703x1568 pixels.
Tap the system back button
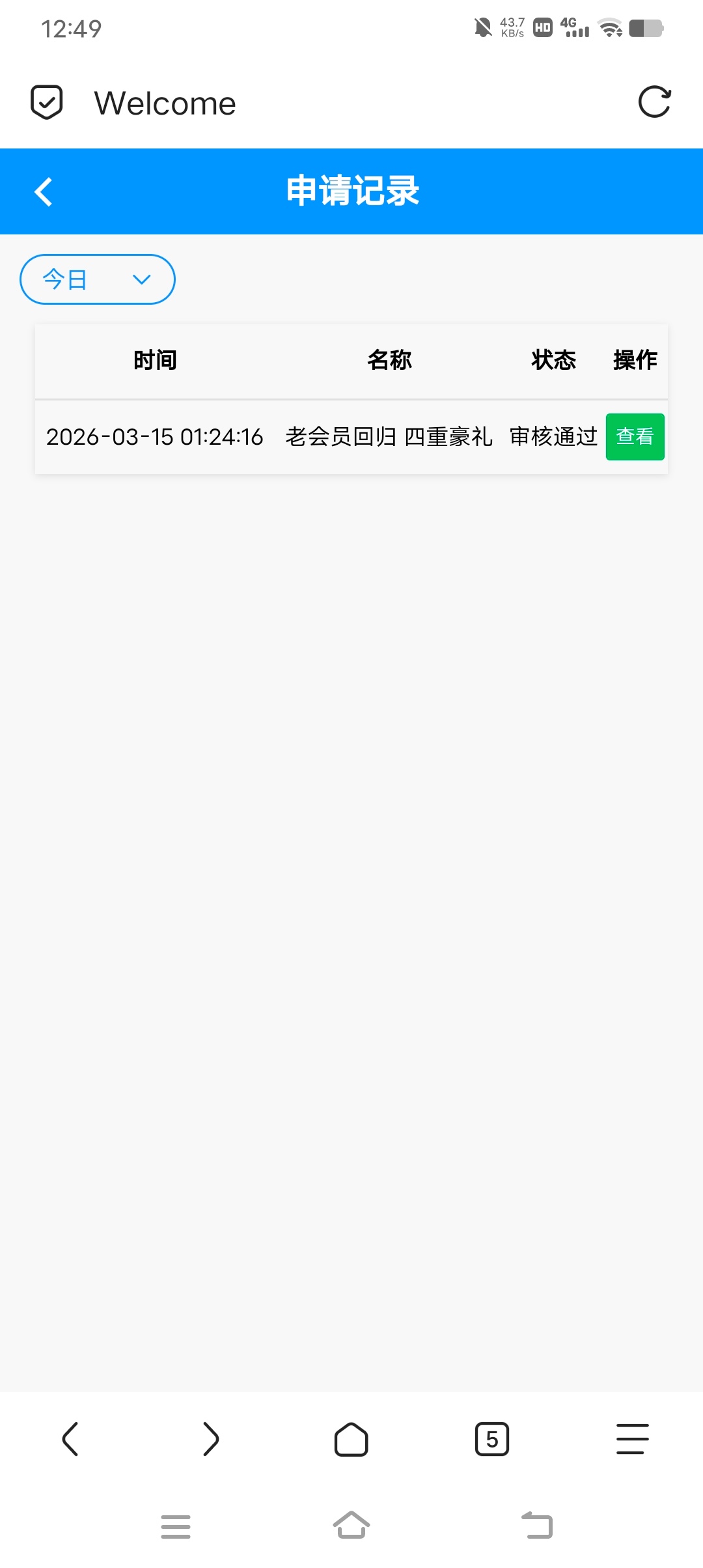537,1525
